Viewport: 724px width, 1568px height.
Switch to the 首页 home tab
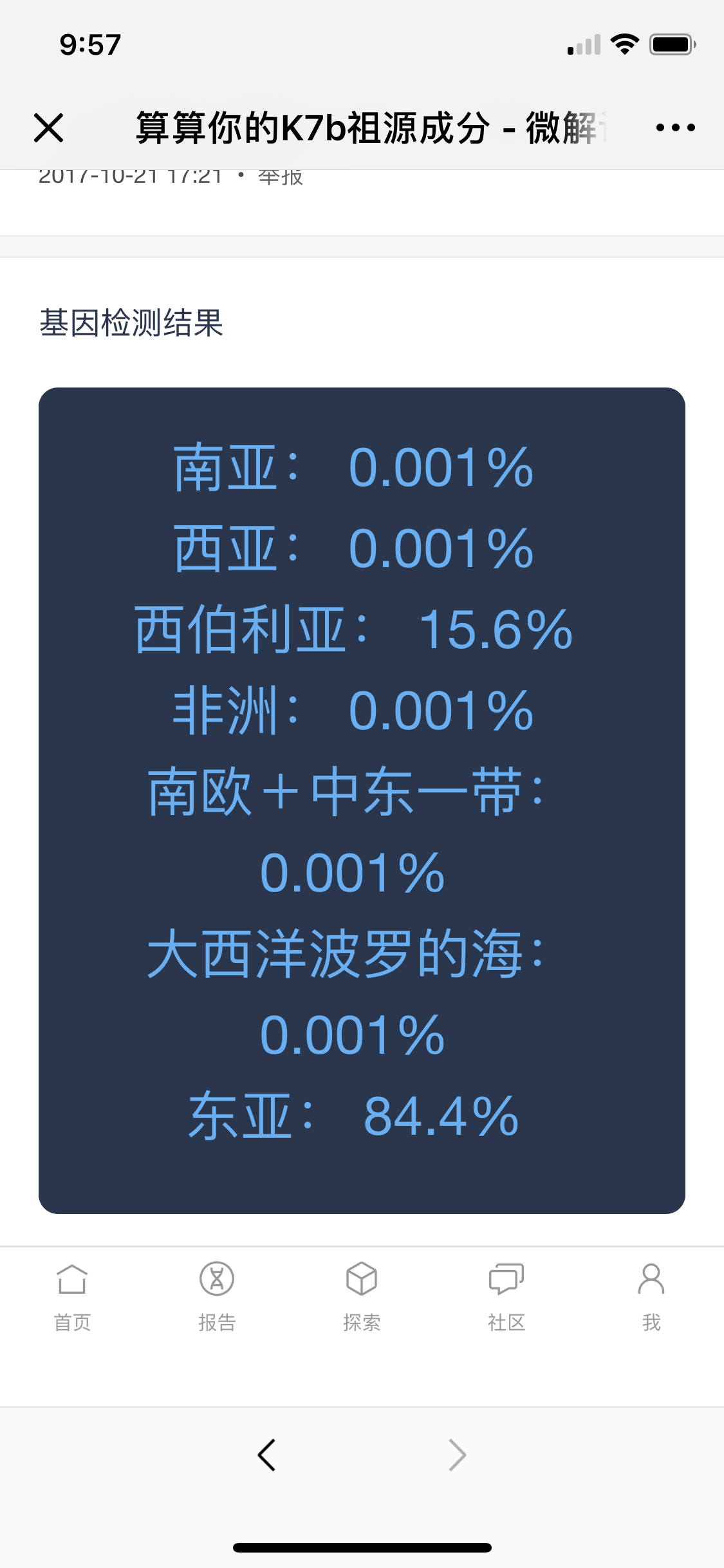point(72,1297)
